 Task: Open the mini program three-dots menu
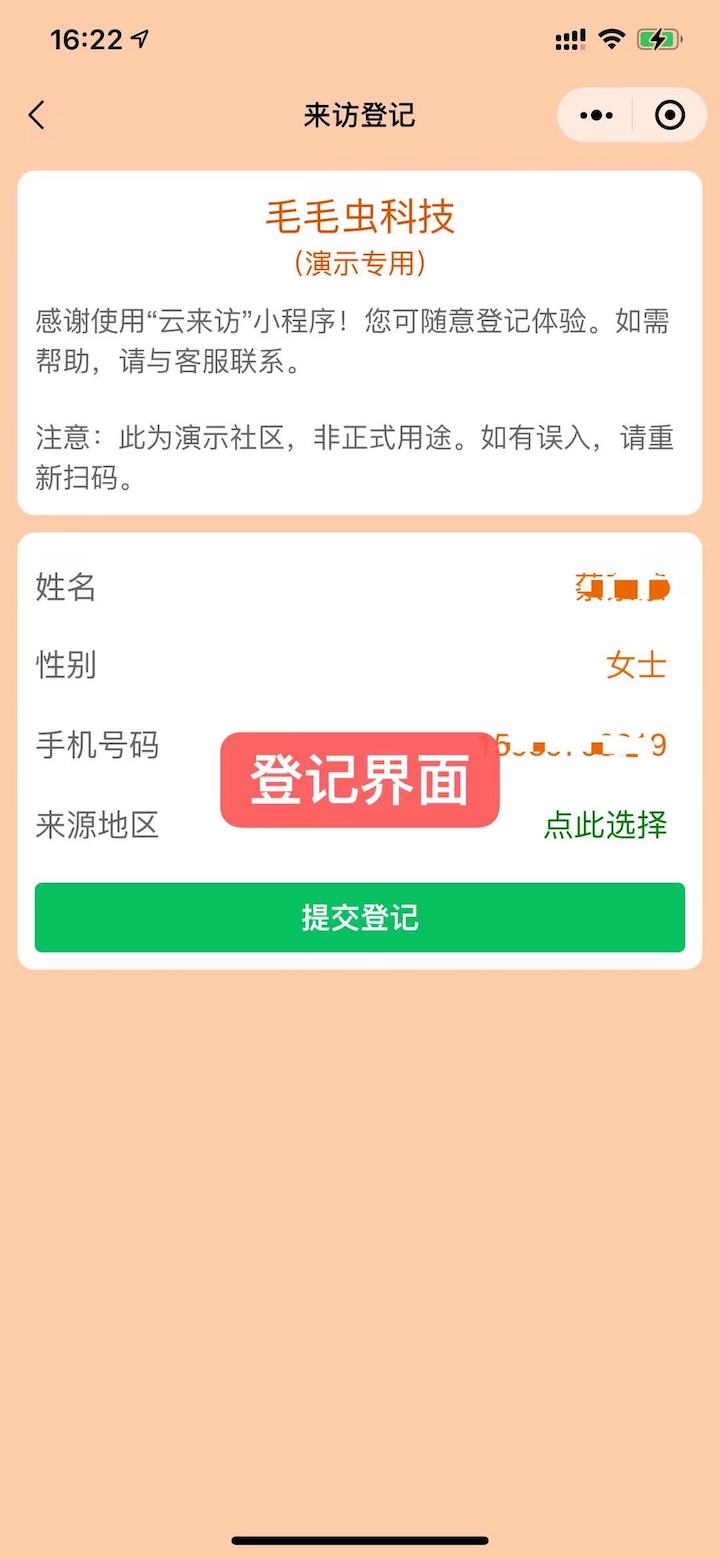click(596, 116)
